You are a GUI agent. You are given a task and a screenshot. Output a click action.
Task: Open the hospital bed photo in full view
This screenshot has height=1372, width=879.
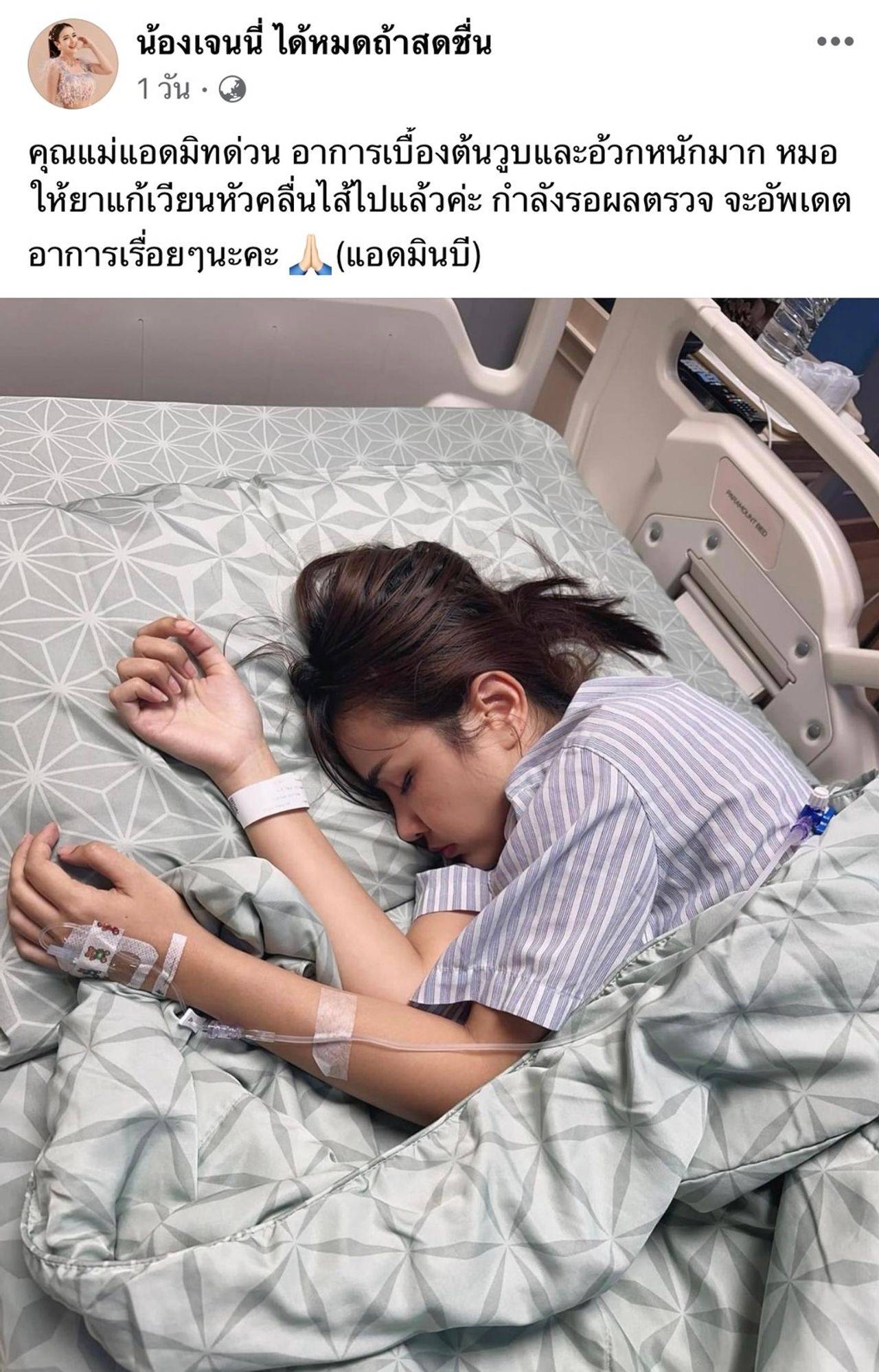(439, 824)
